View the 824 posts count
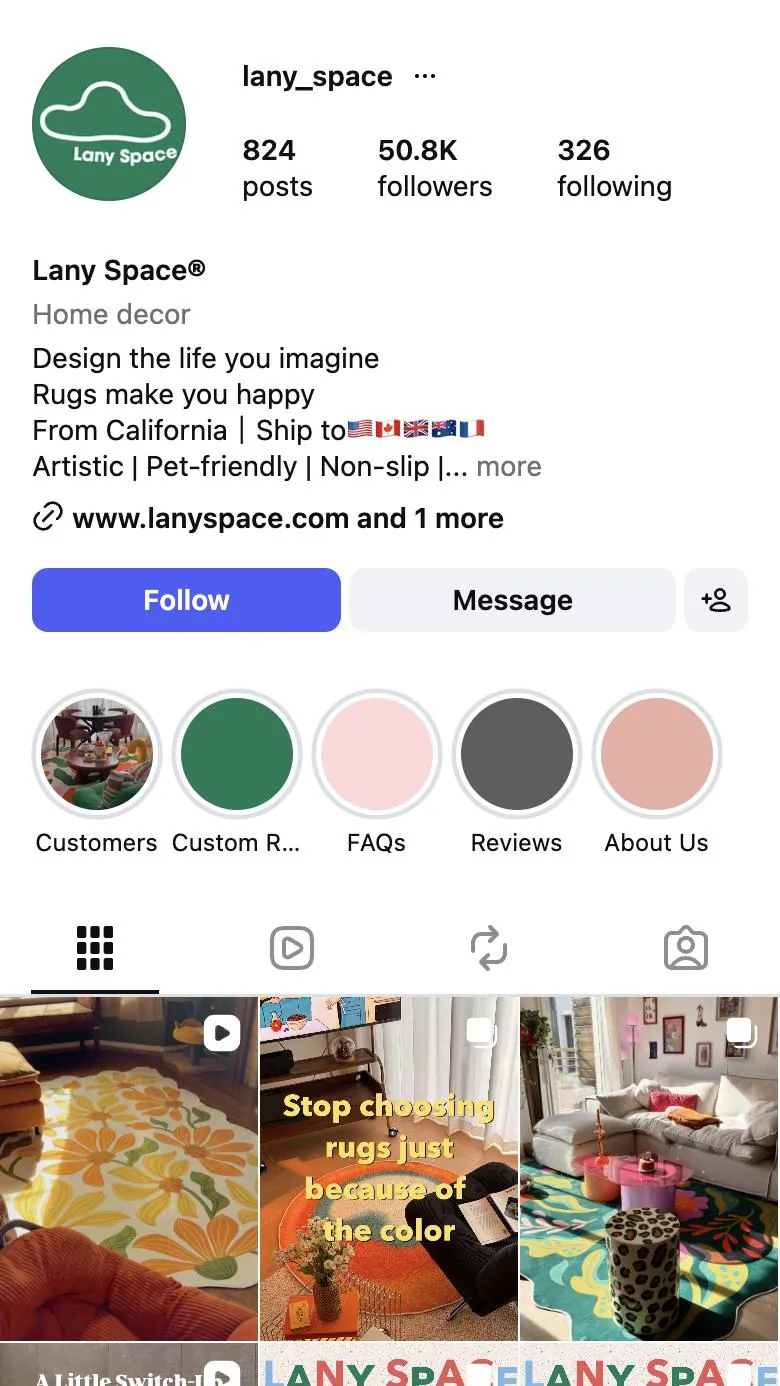This screenshot has width=780, height=1386. coord(277,168)
